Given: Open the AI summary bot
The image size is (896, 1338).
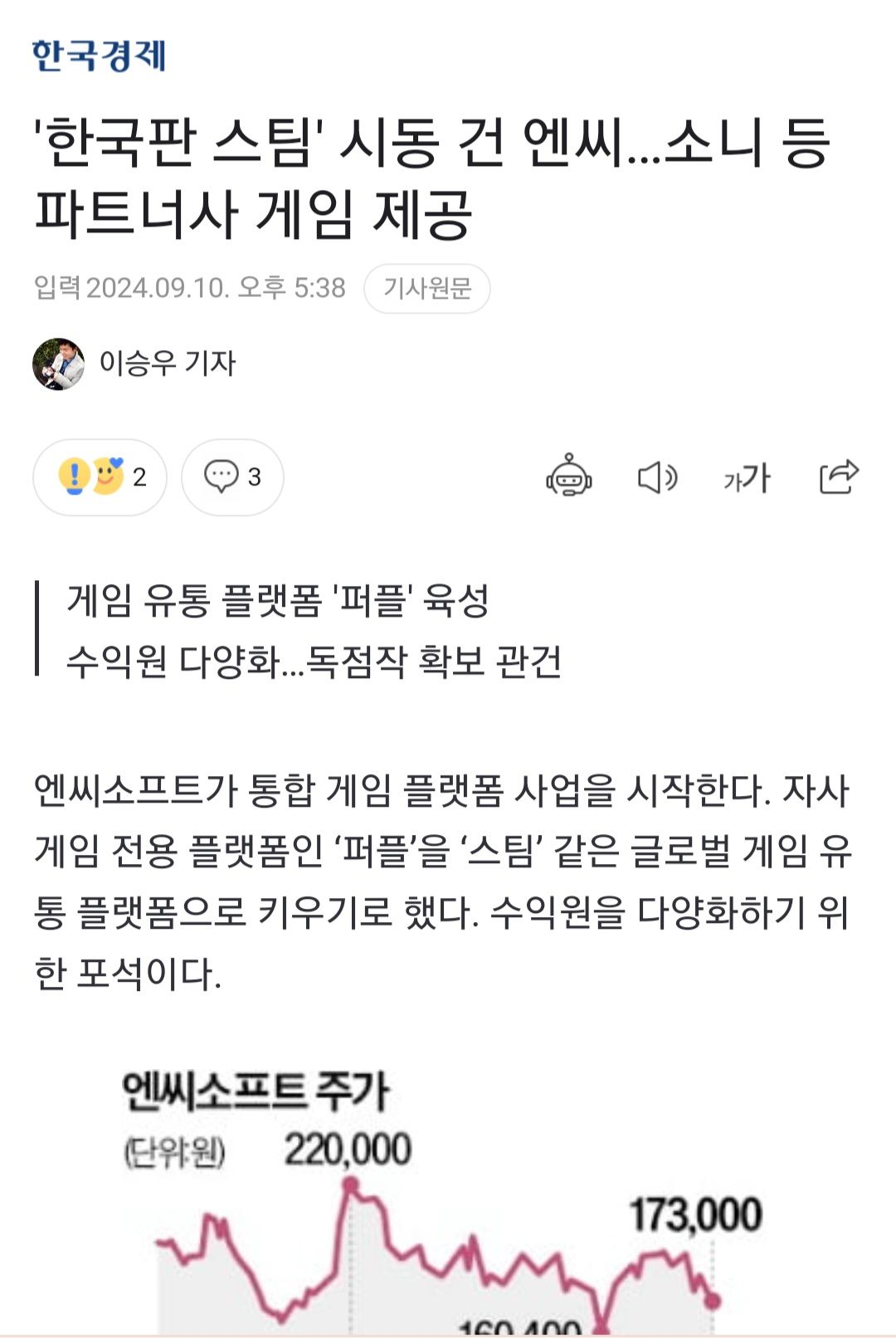Looking at the screenshot, I should [x=568, y=476].
